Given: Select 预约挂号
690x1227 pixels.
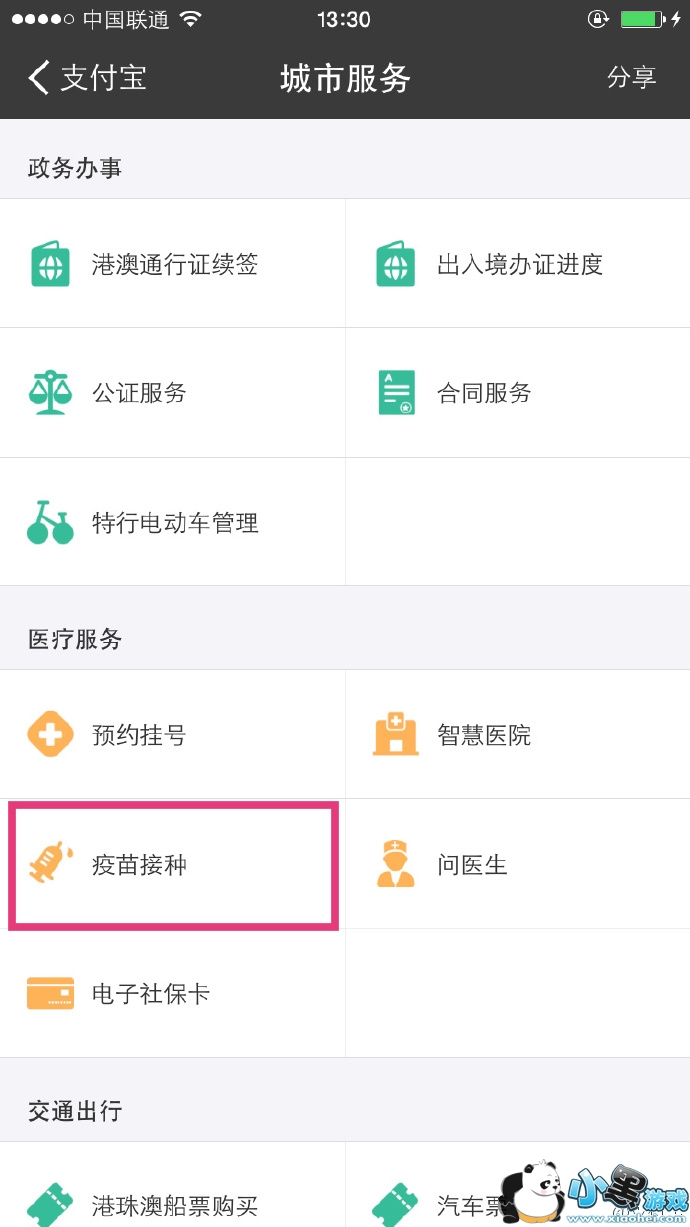Looking at the screenshot, I should pyautogui.click(x=173, y=736).
